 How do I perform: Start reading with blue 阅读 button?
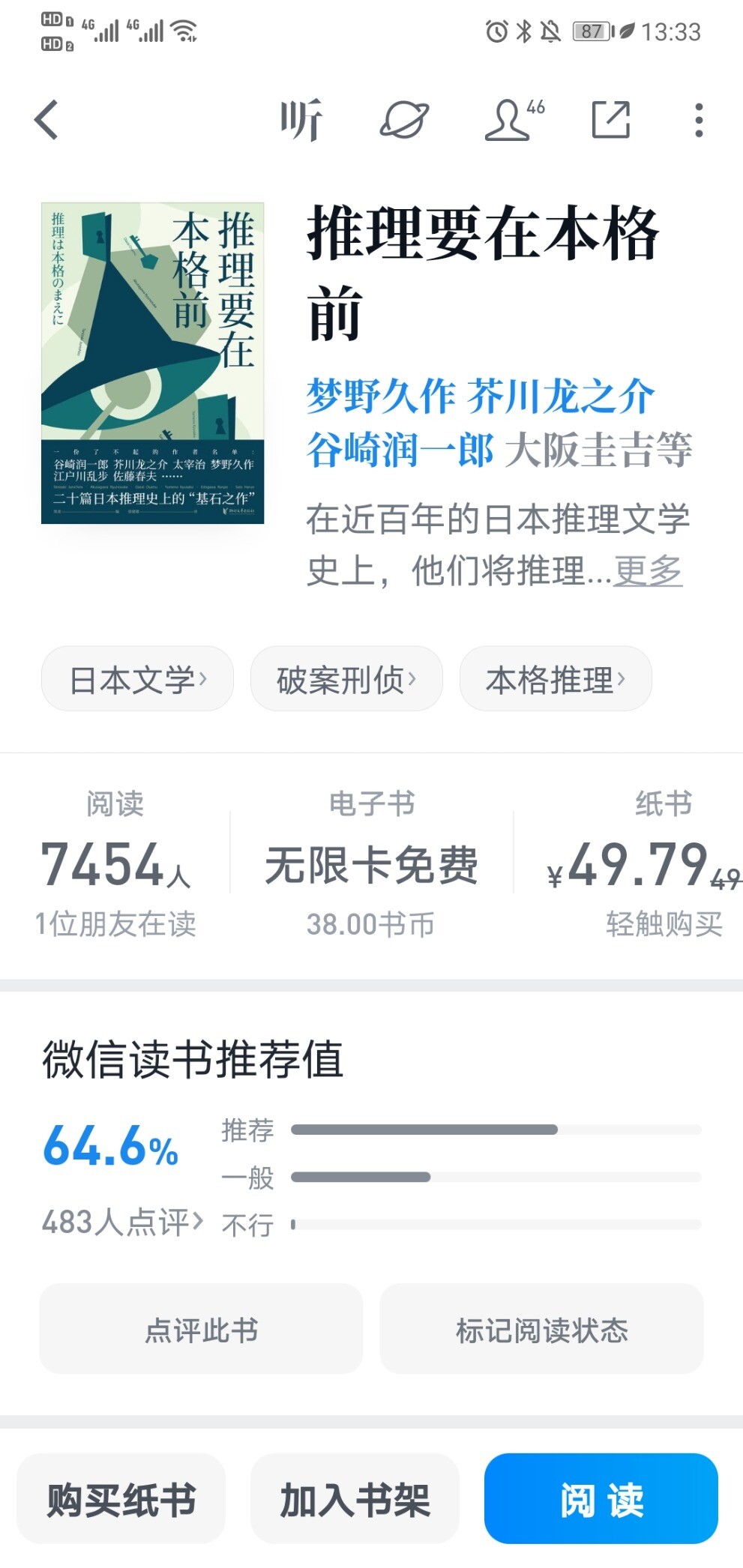[601, 1500]
